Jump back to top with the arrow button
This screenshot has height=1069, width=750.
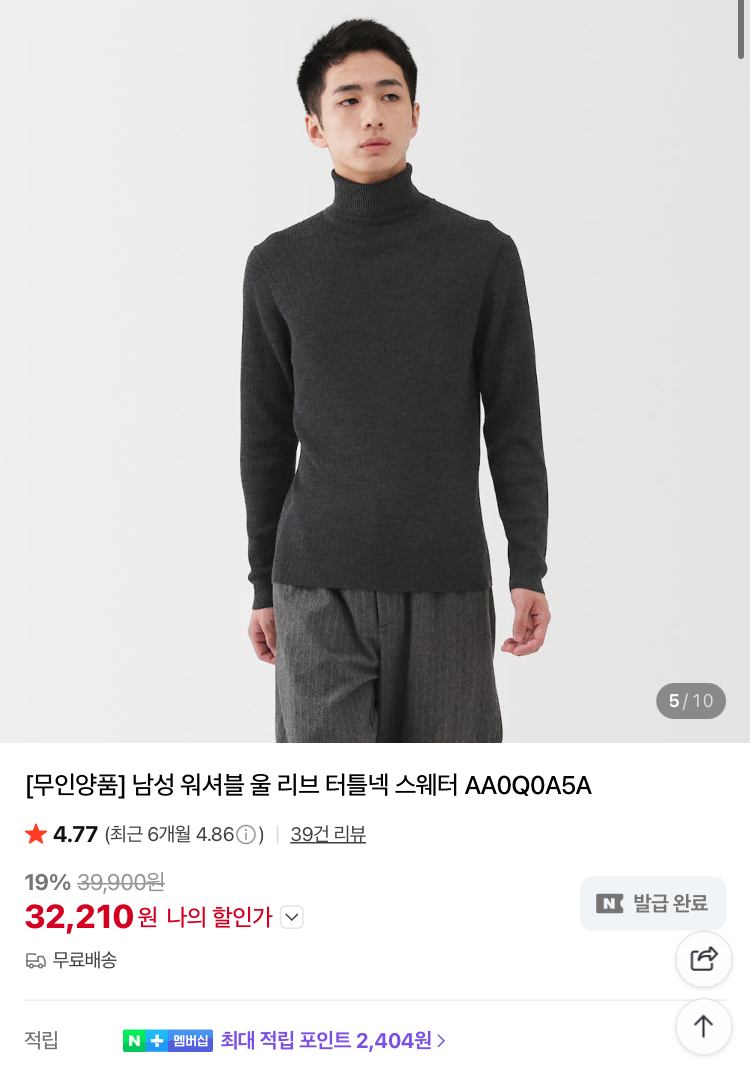[704, 1026]
